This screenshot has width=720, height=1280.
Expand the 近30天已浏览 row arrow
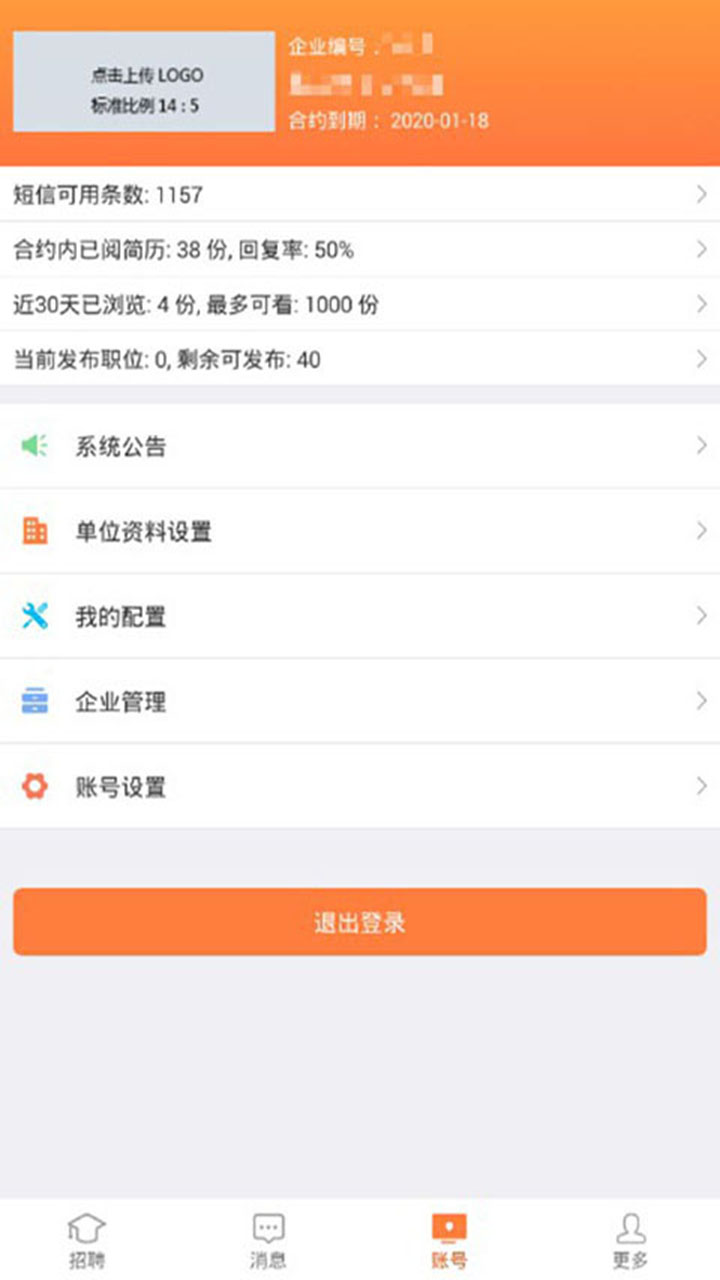[x=703, y=303]
